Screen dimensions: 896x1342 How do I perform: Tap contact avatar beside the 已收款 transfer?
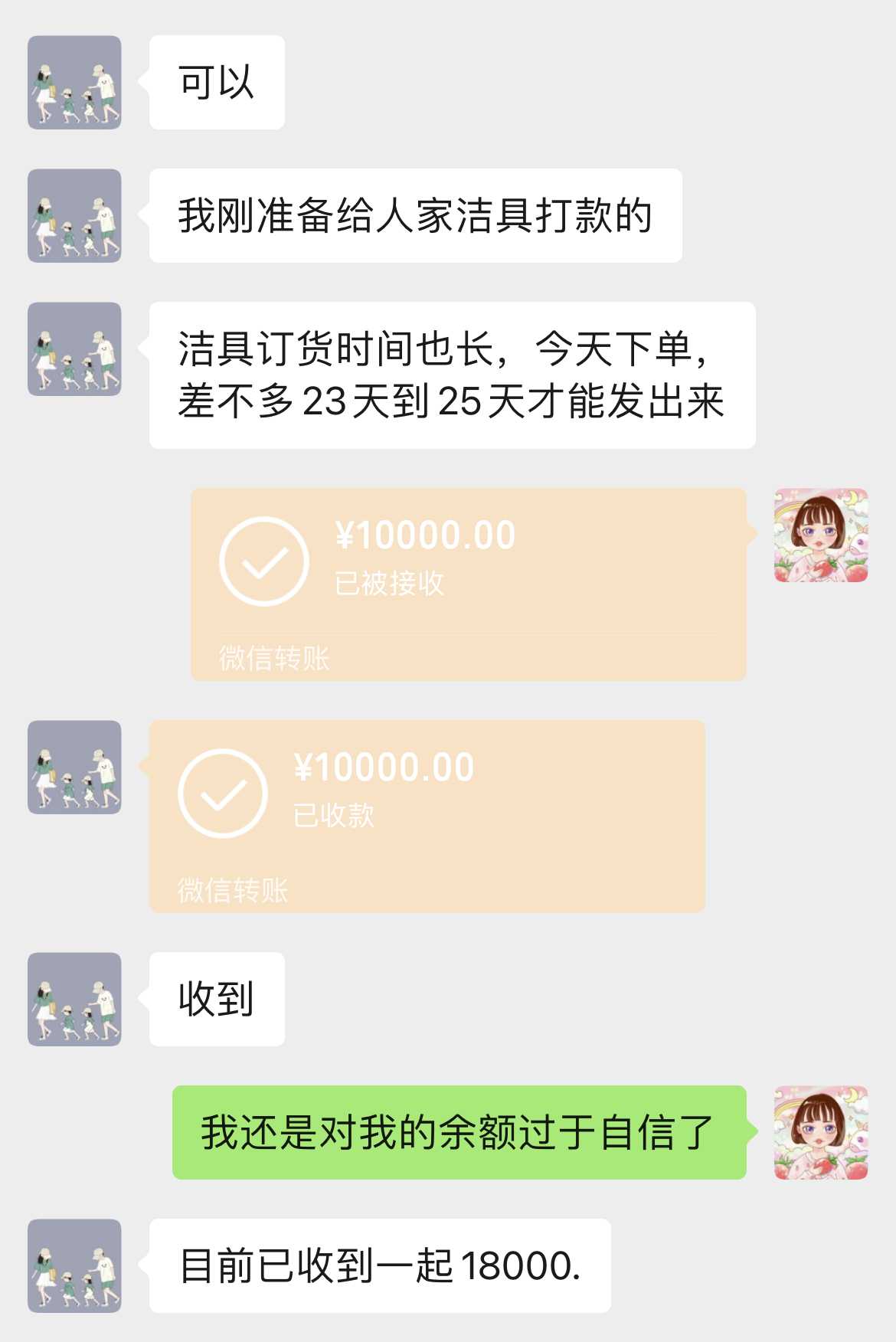[74, 768]
